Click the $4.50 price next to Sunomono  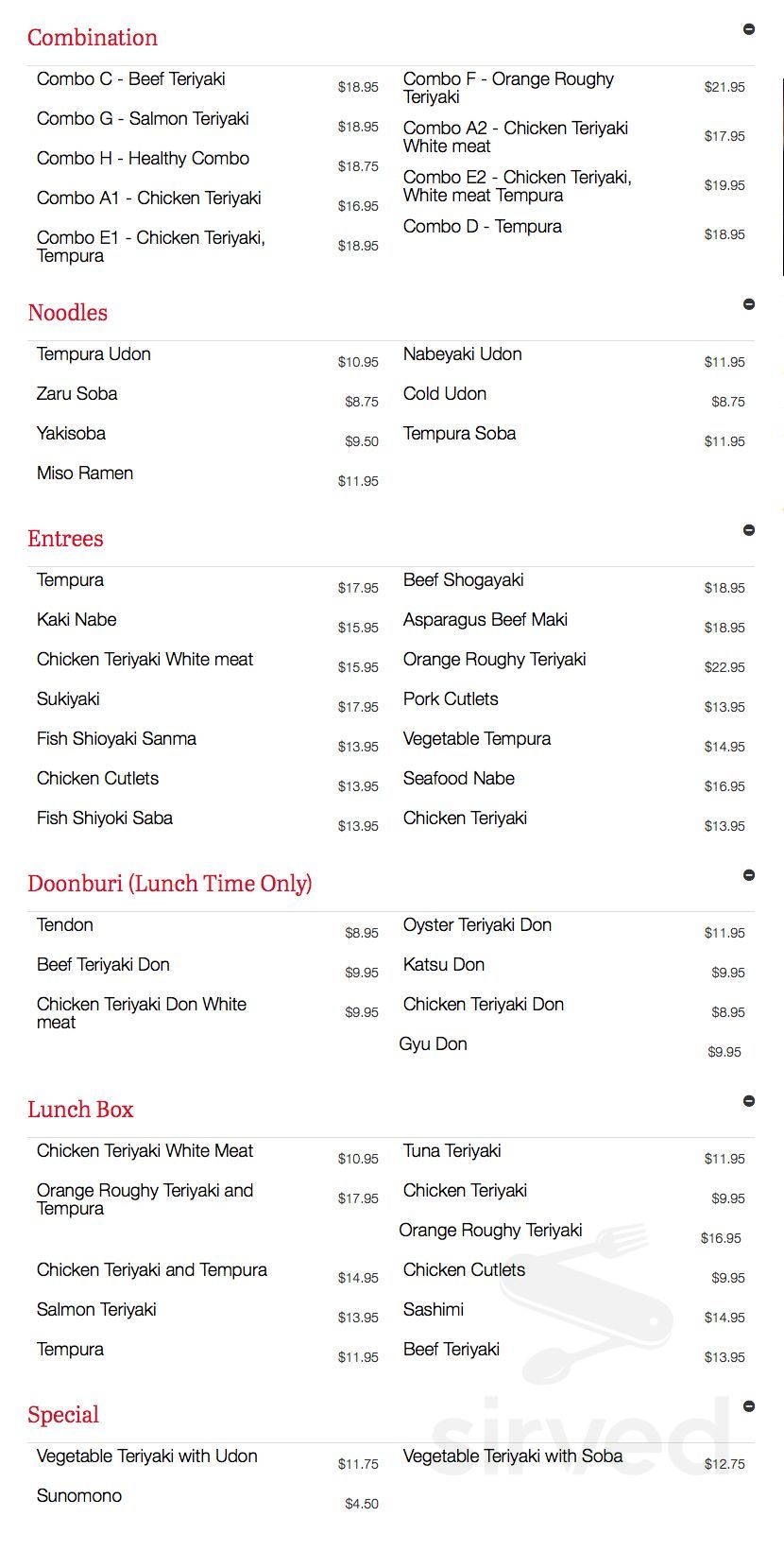[363, 1501]
